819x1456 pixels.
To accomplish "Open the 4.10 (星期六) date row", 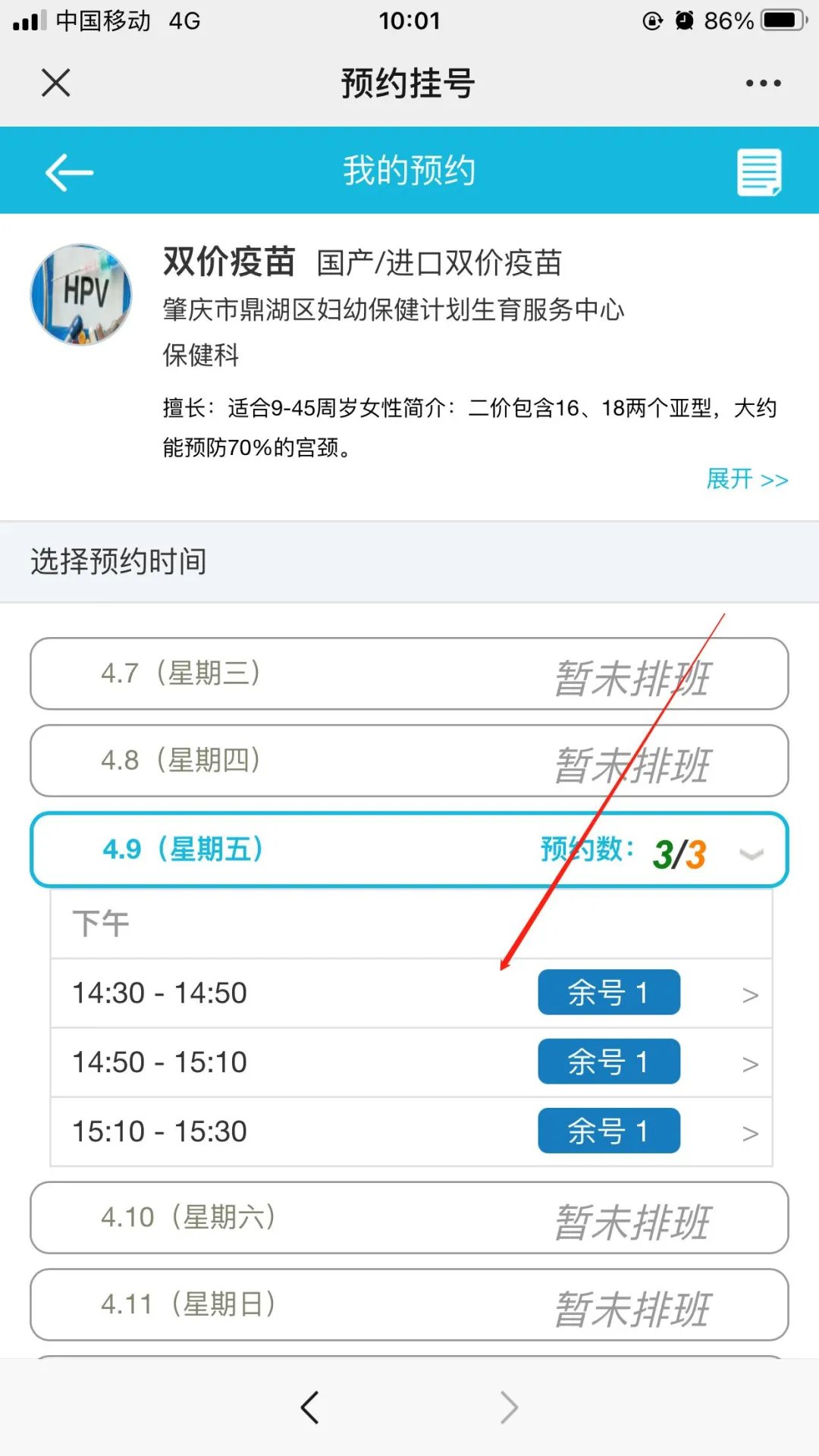I will [x=409, y=1218].
